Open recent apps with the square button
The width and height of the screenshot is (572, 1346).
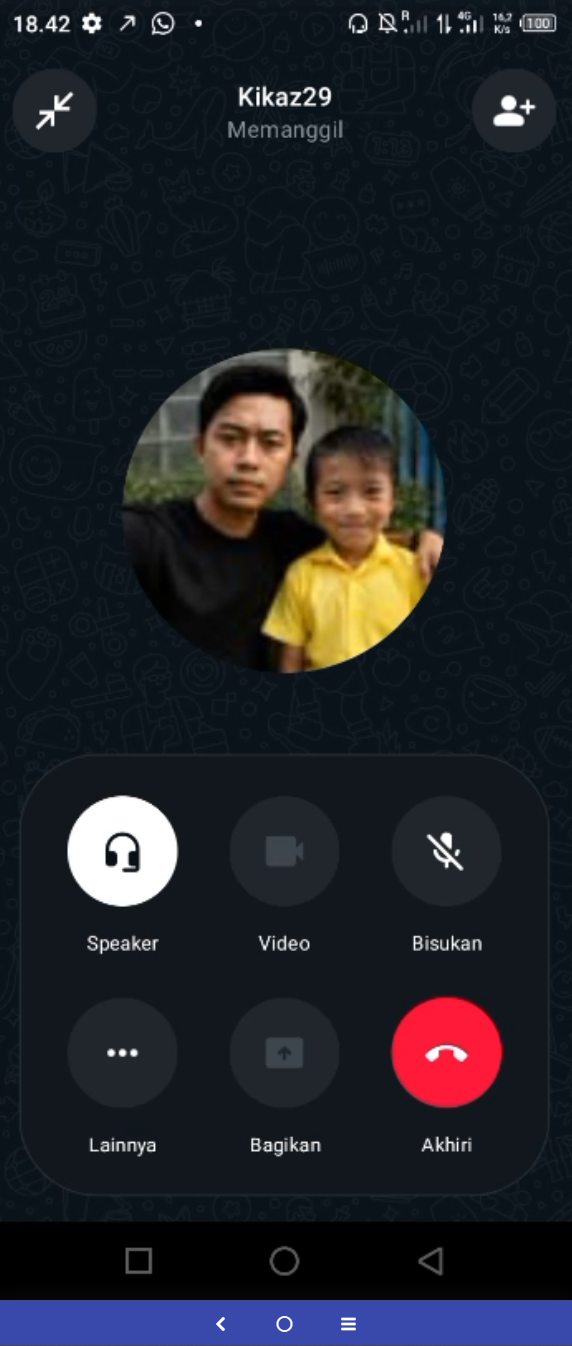[x=139, y=1261]
